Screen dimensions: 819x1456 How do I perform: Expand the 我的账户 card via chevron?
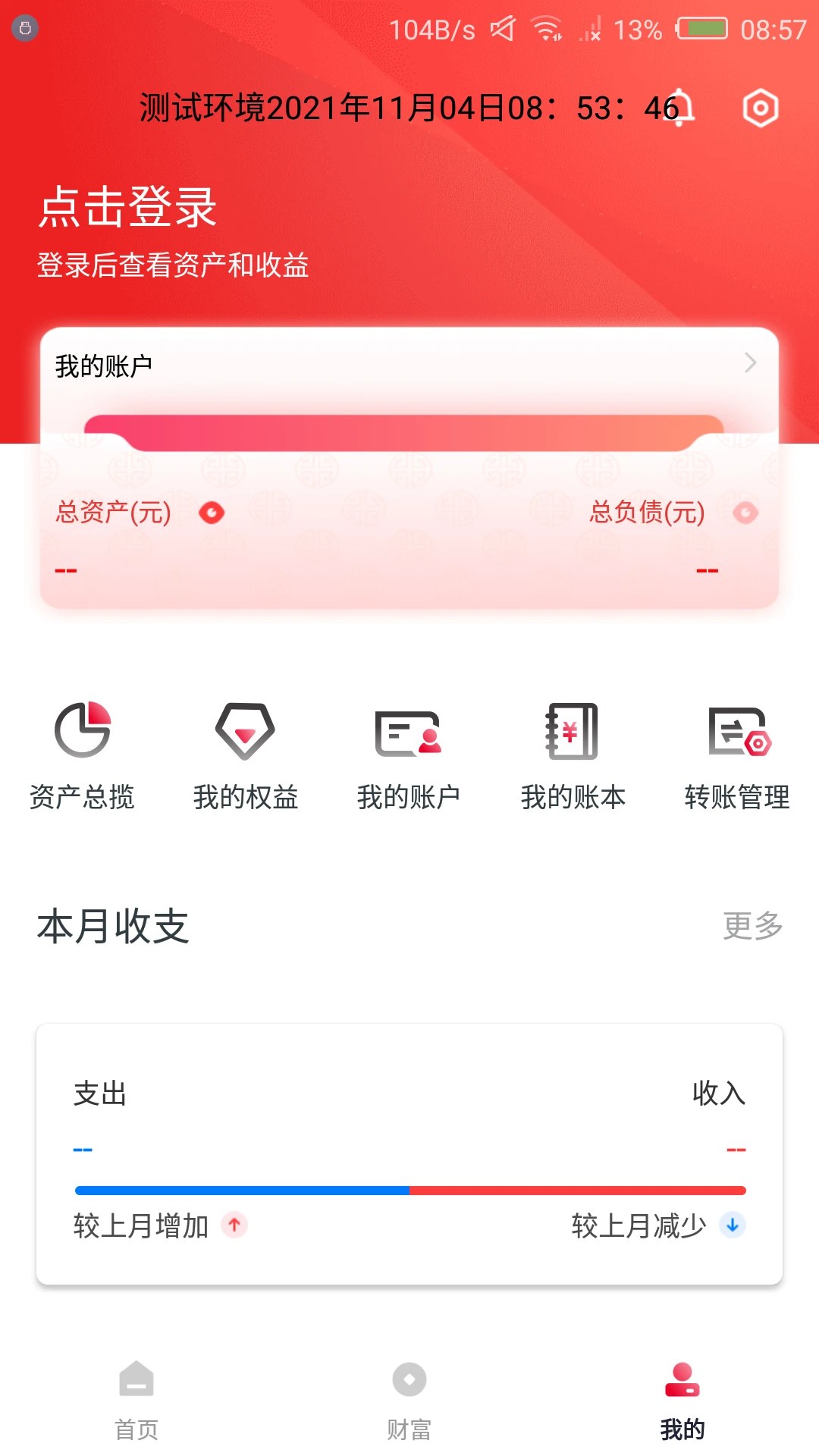(750, 362)
